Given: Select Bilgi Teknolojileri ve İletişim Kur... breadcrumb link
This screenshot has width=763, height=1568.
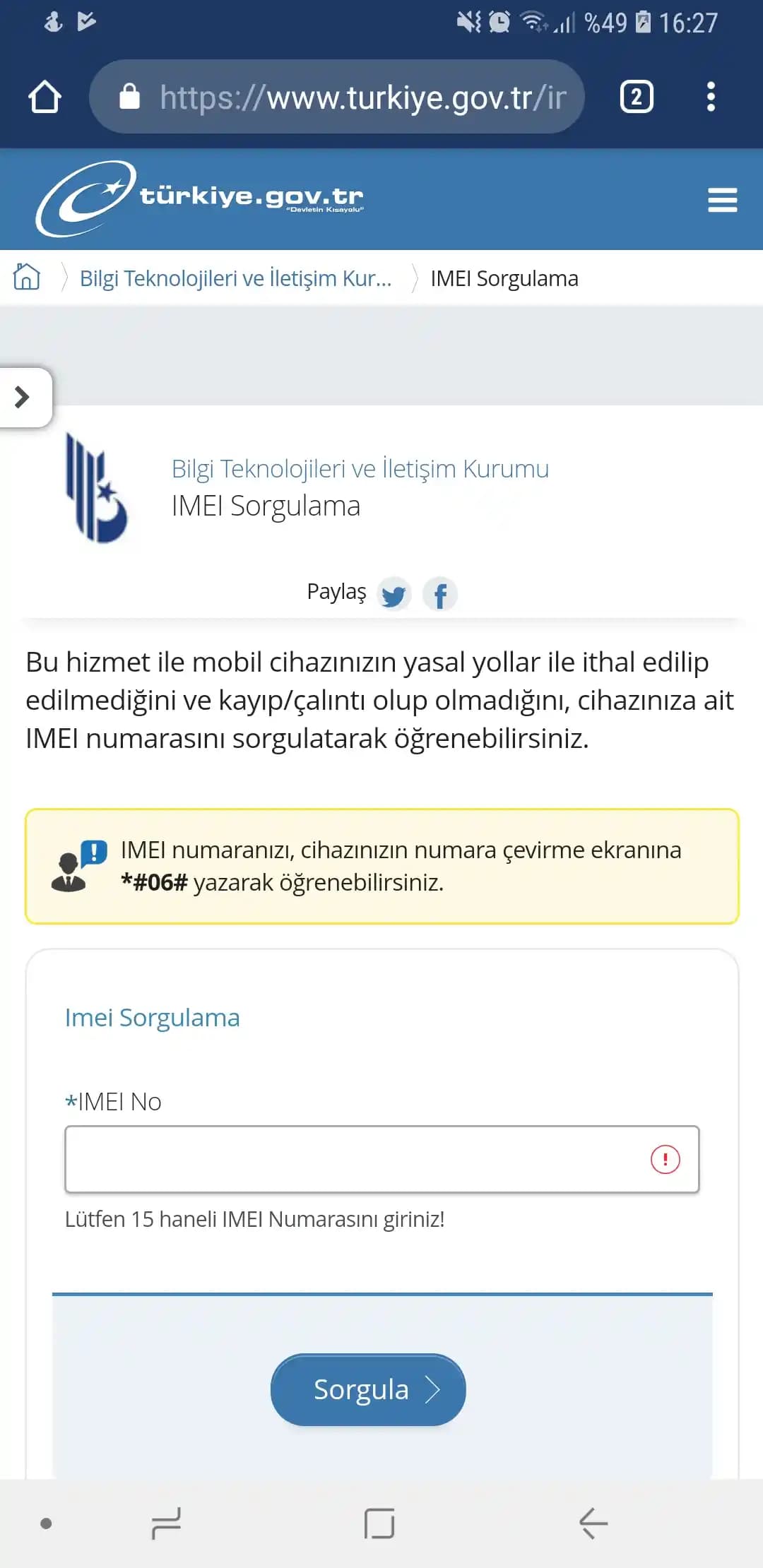Looking at the screenshot, I should 235,278.
